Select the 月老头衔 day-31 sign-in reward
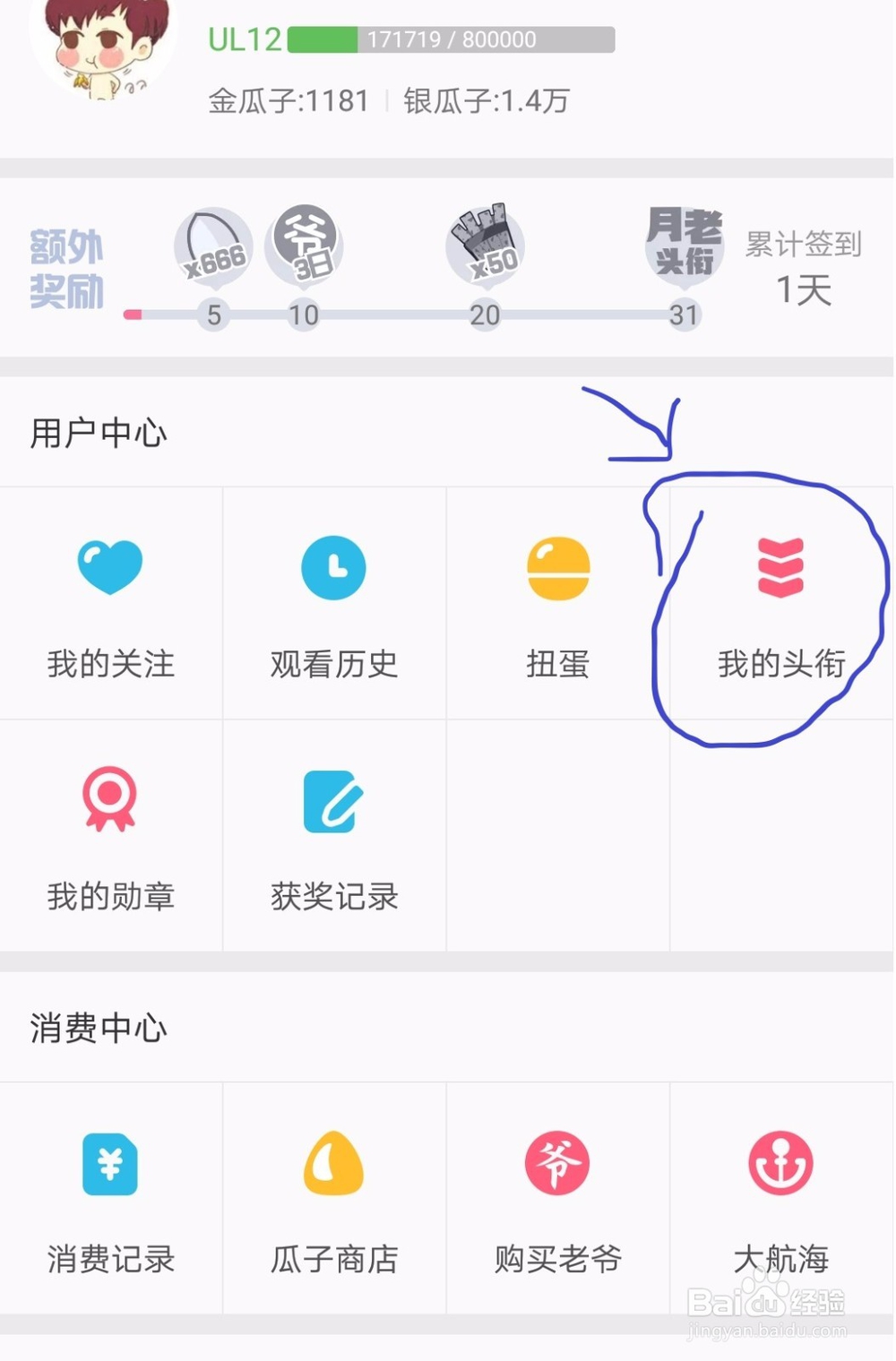 coord(684,242)
